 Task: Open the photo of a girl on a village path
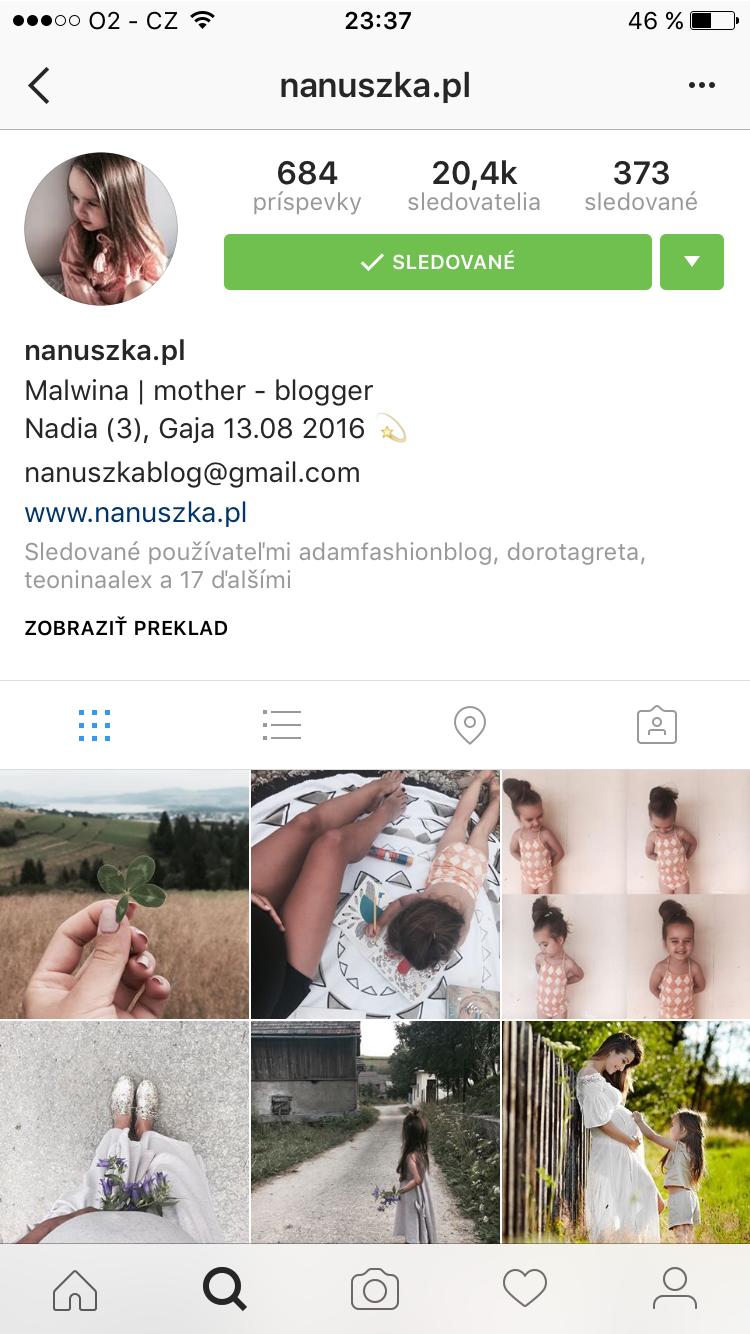(375, 1132)
